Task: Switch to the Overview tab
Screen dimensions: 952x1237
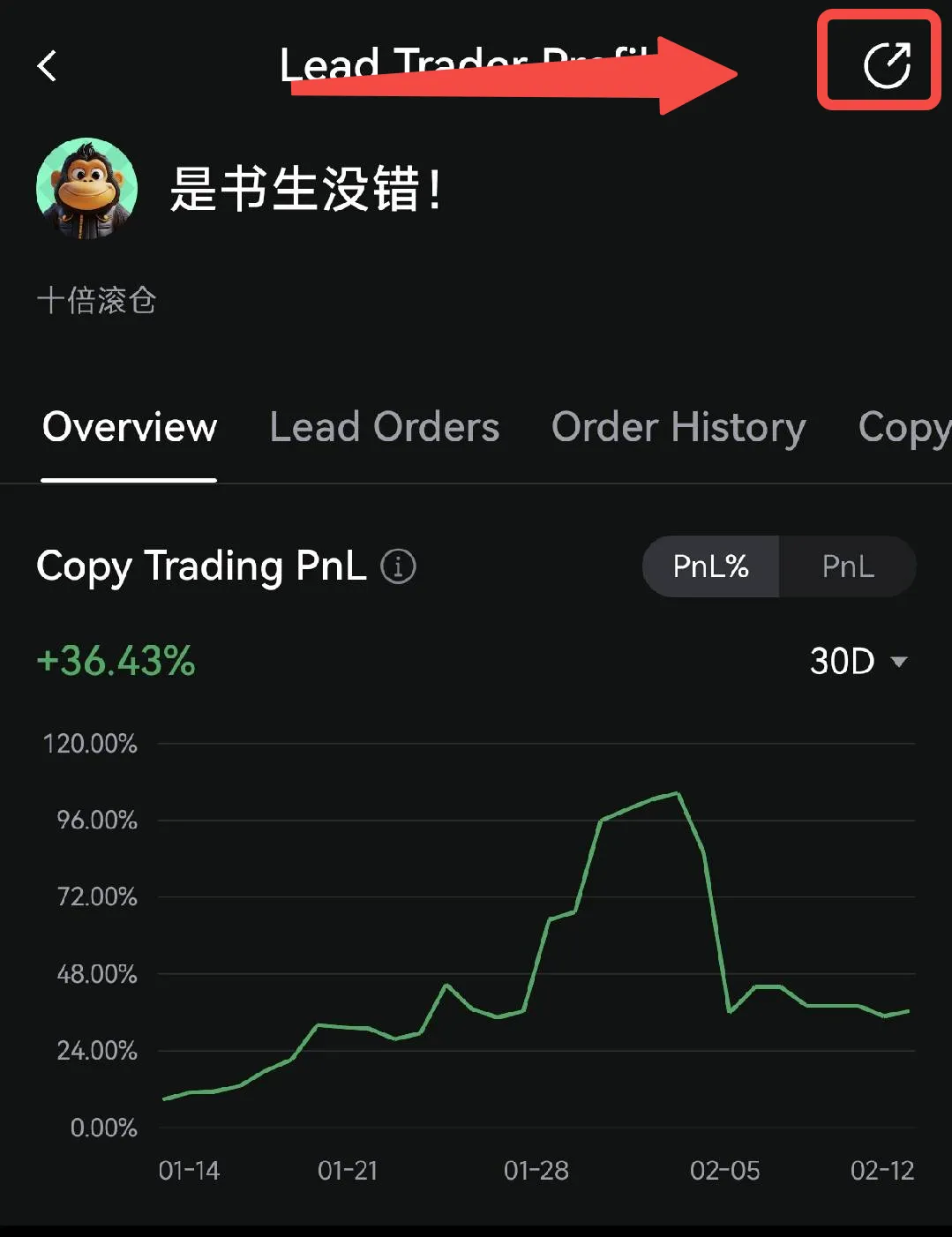Action: [x=130, y=428]
